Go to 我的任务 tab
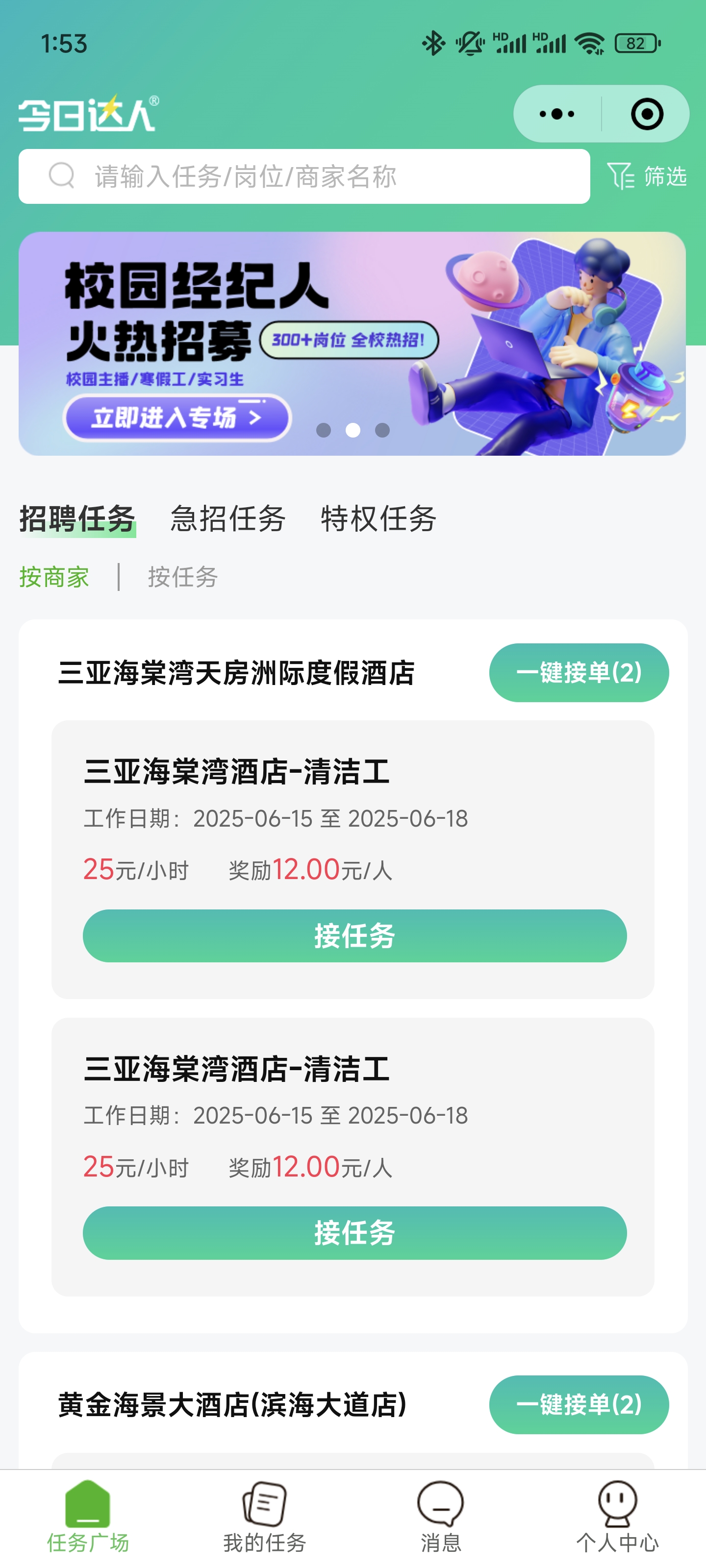The image size is (706, 1568). (x=264, y=1518)
